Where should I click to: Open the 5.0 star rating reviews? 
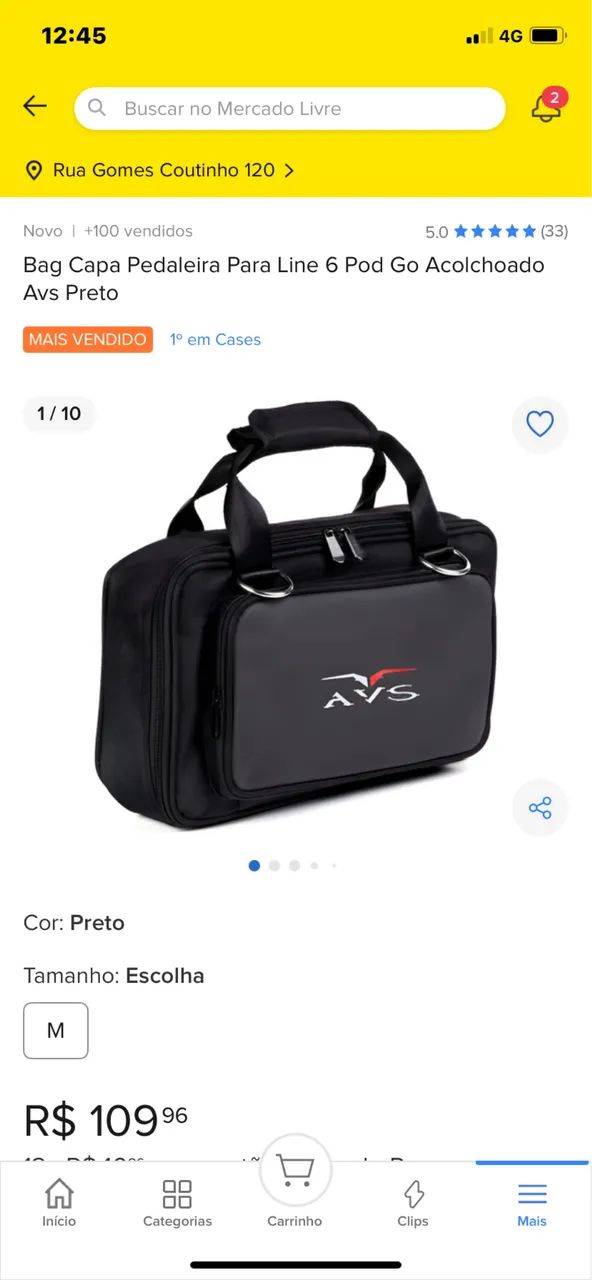[x=496, y=231]
